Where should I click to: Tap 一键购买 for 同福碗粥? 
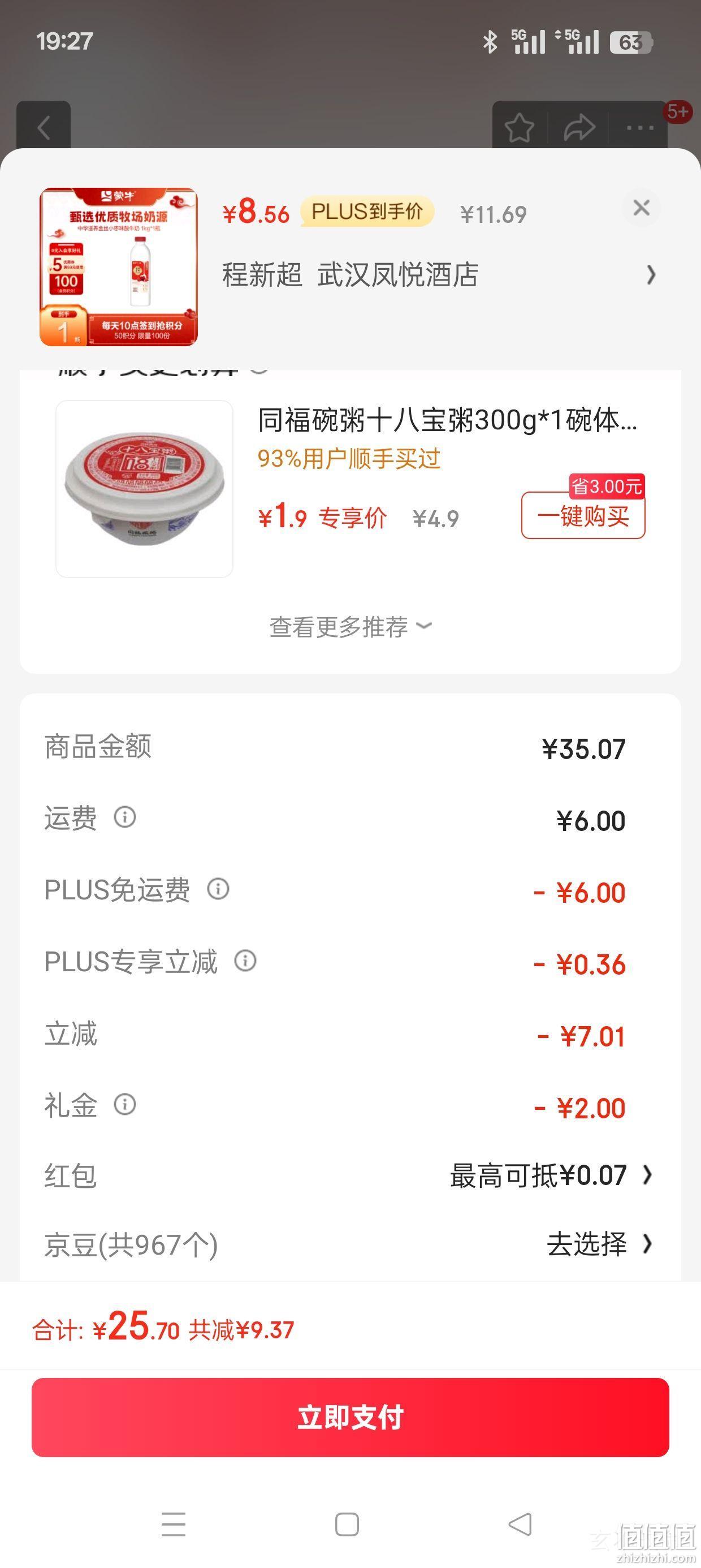coord(583,515)
